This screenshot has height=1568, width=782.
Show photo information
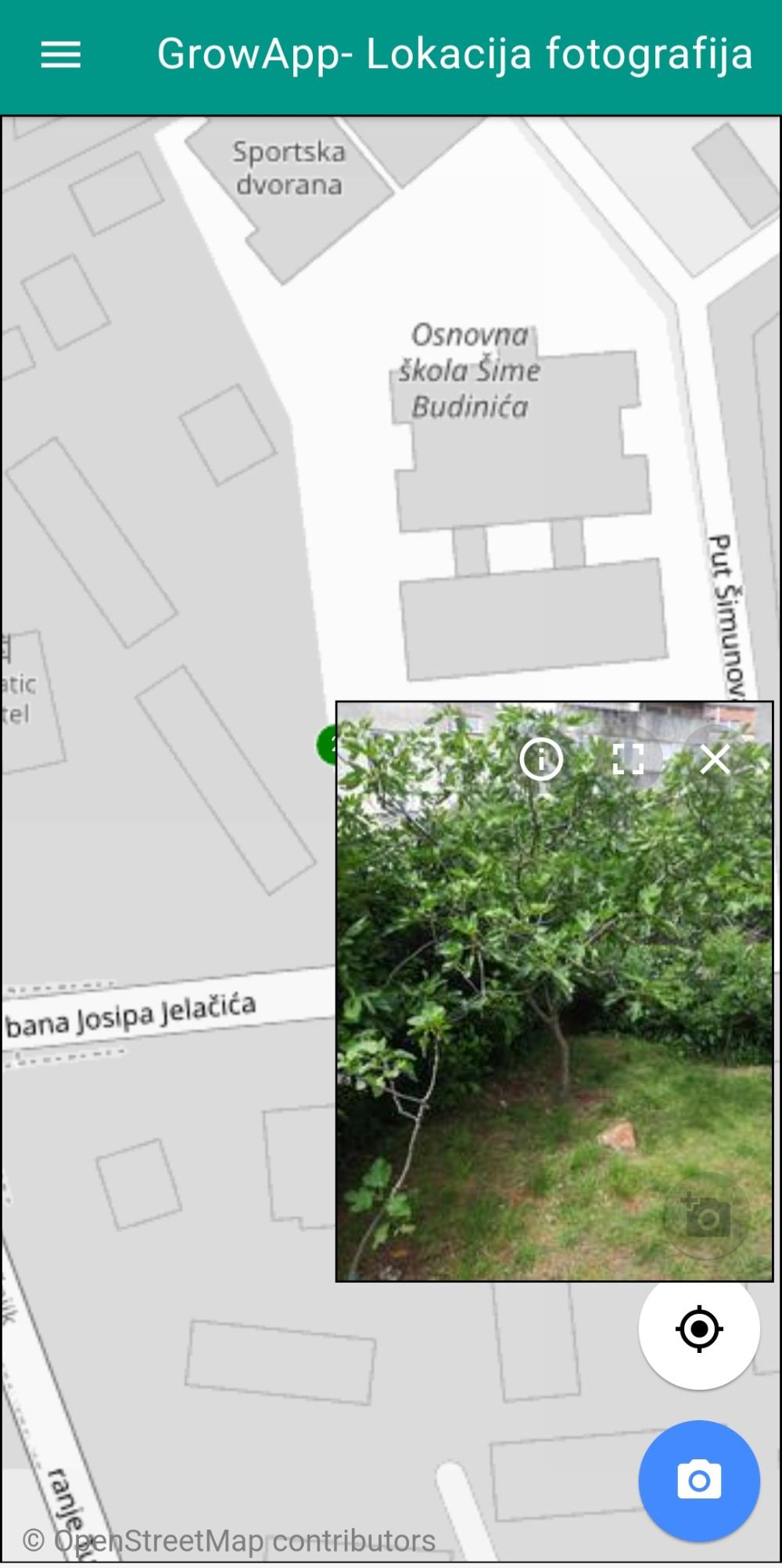tap(541, 759)
